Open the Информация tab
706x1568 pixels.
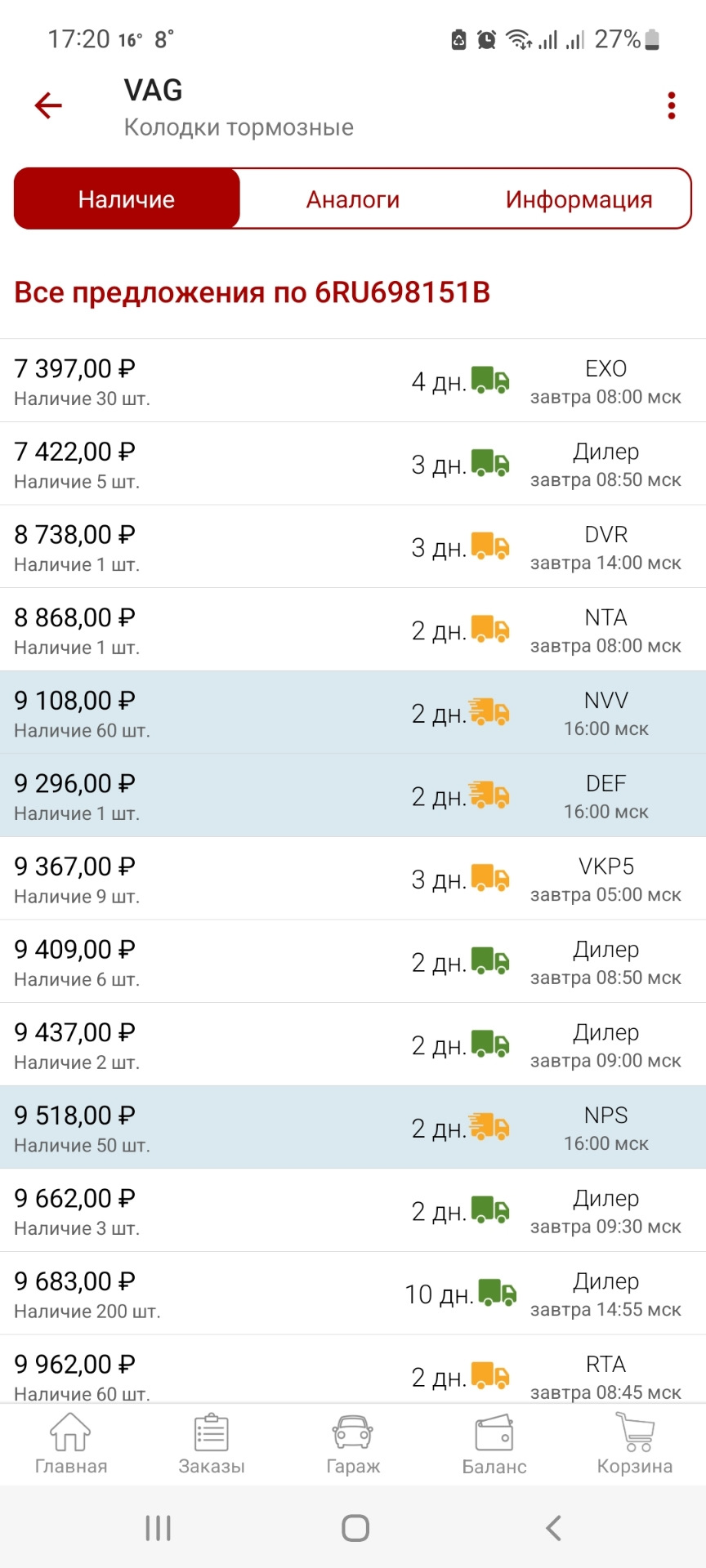[579, 198]
